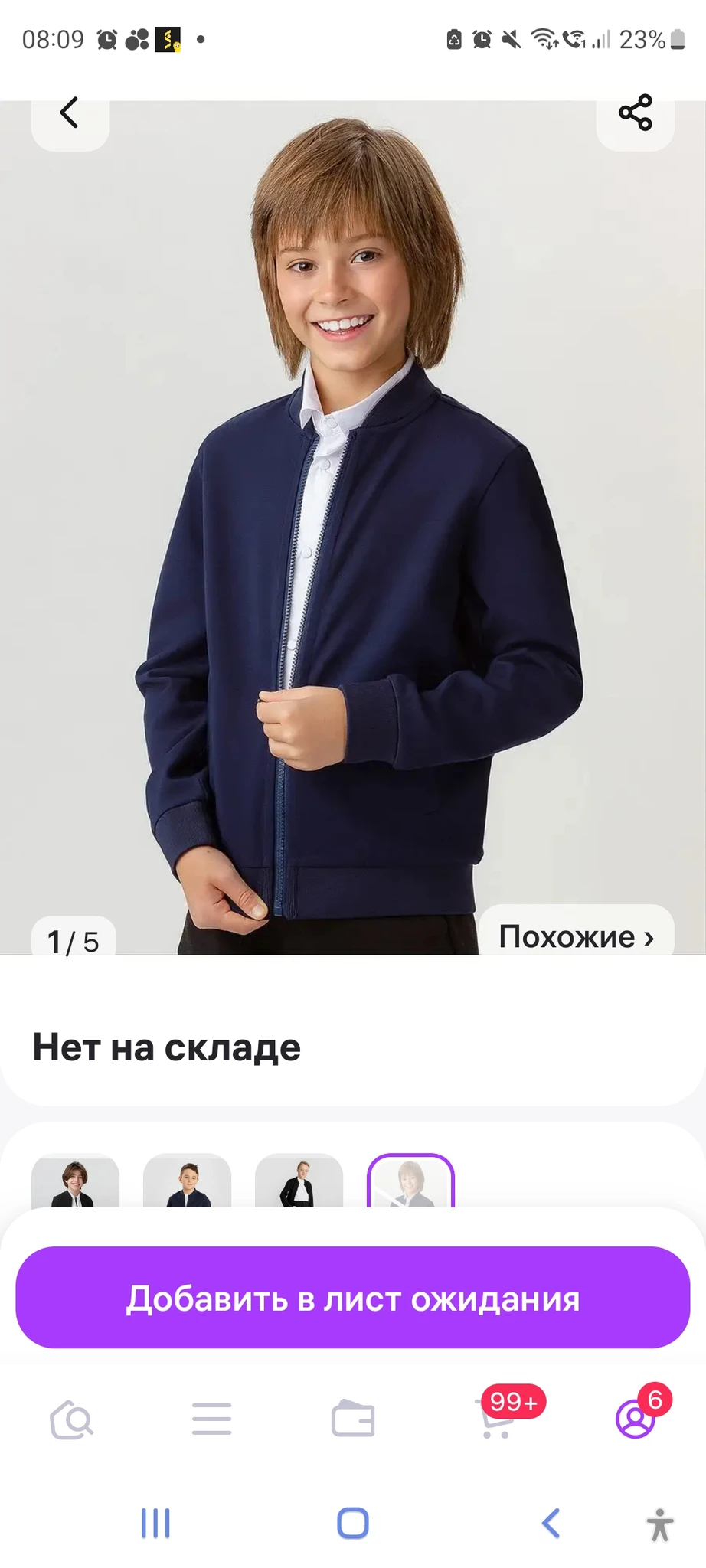Tap Добавить в лист ожидания button
This screenshot has height=1568, width=706.
point(353,1298)
